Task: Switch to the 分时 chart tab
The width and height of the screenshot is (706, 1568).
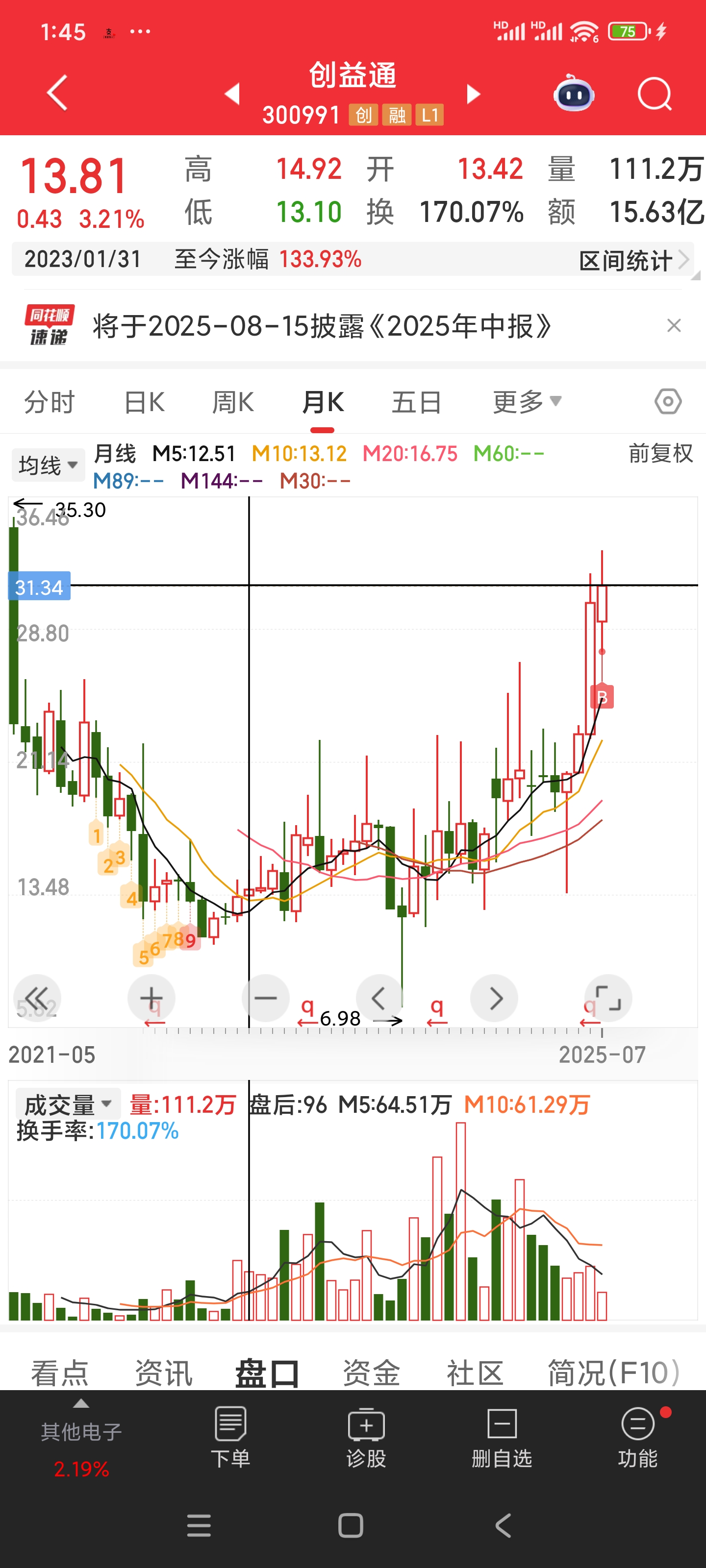Action: [x=50, y=402]
